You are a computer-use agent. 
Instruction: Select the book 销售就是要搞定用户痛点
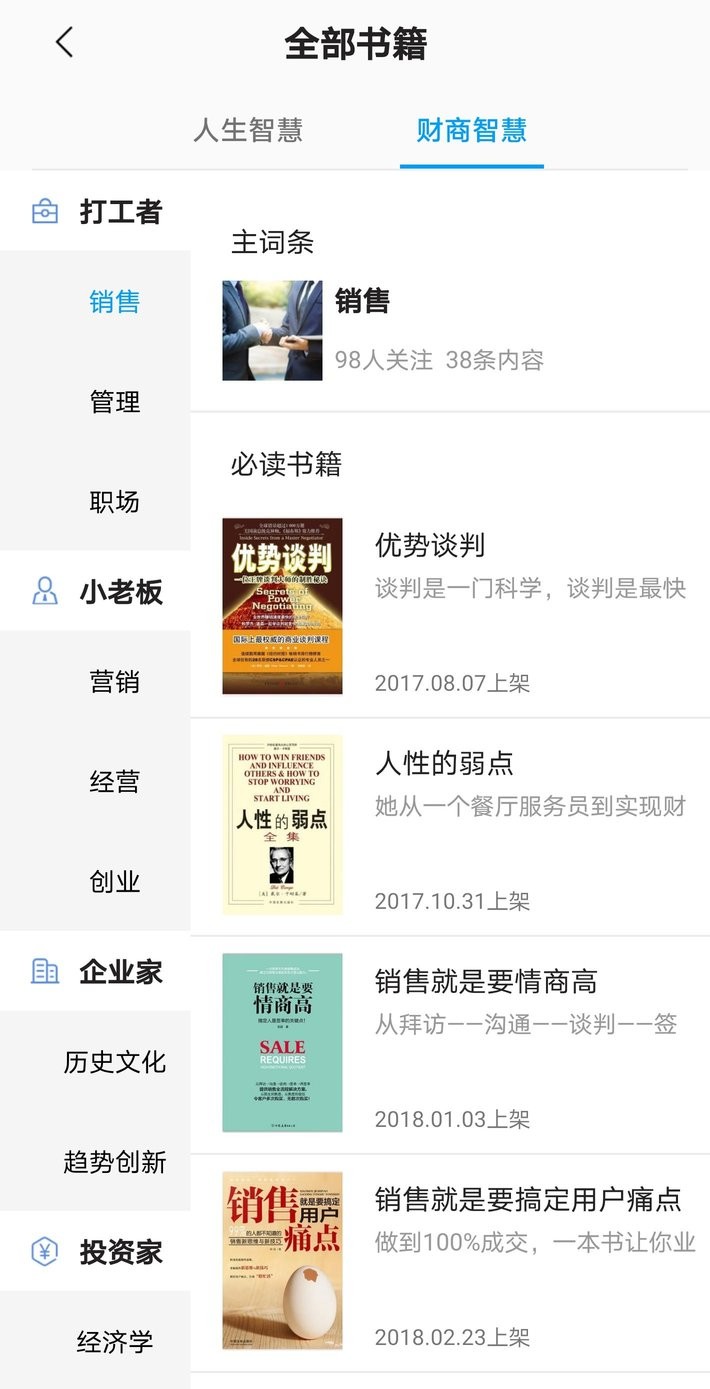tap(450, 1261)
